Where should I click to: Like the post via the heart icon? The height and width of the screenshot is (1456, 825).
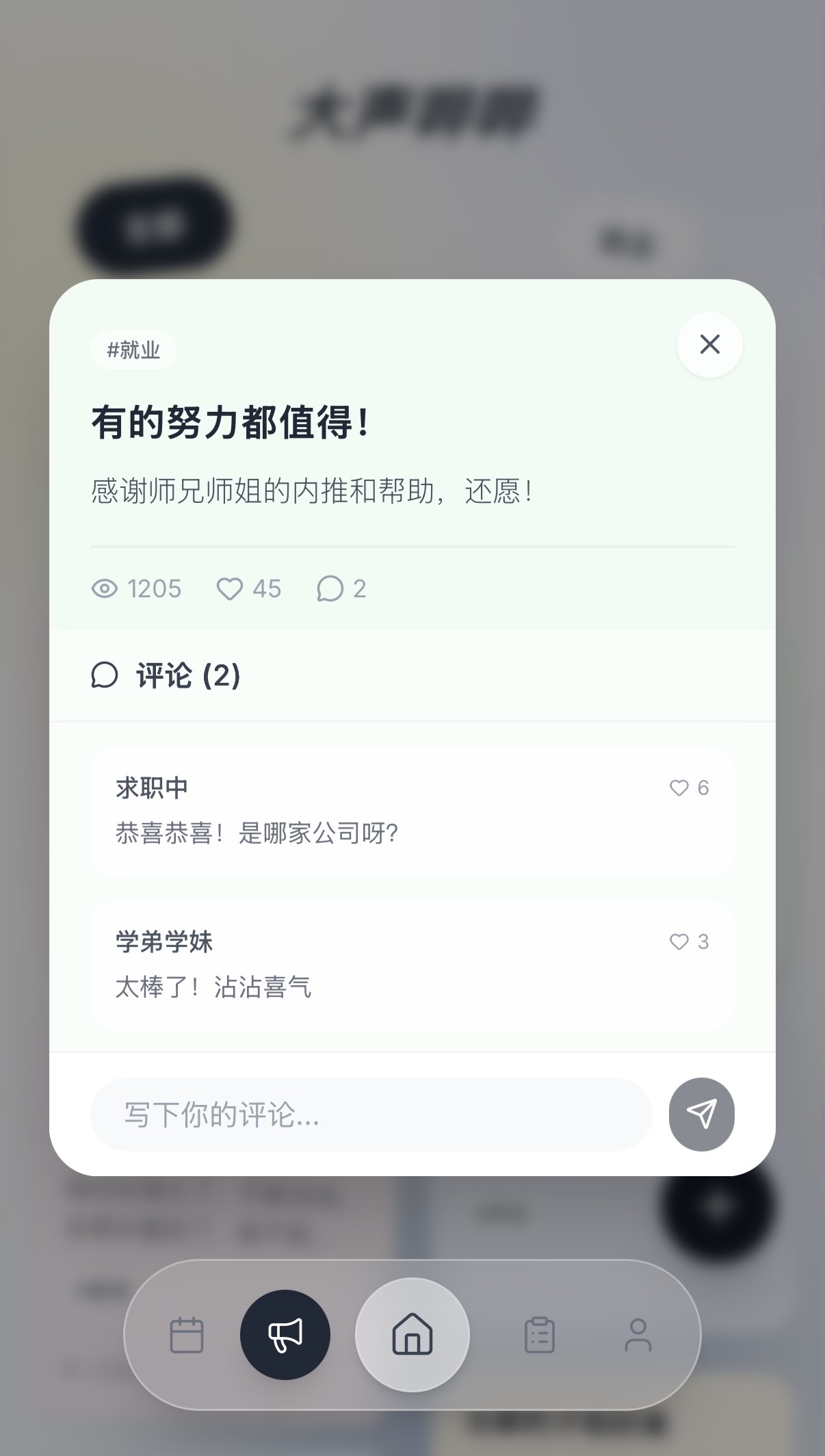230,588
